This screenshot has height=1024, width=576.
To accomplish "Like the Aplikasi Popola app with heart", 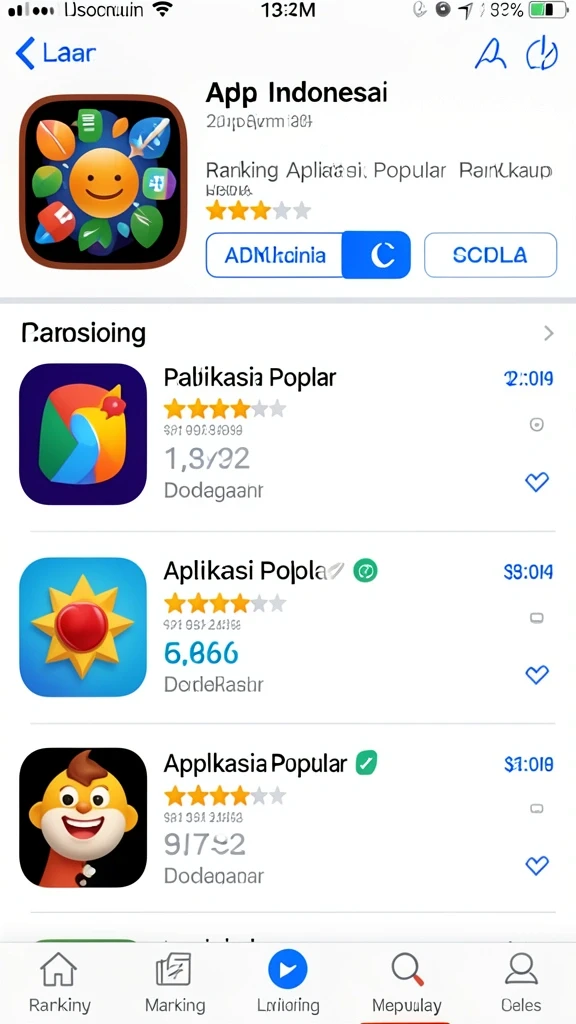I will (x=537, y=674).
